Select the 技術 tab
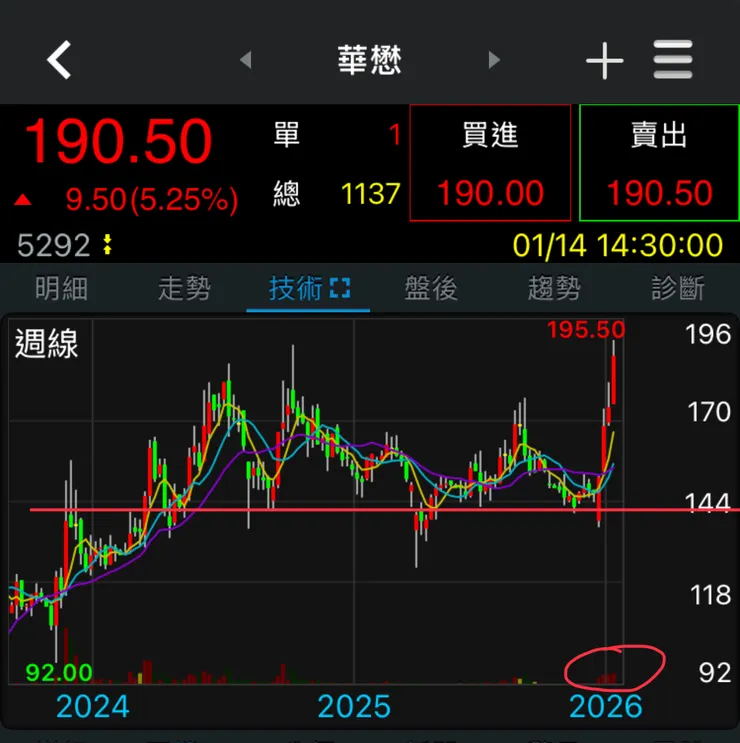Screen dimensions: 740x743 click(309, 289)
